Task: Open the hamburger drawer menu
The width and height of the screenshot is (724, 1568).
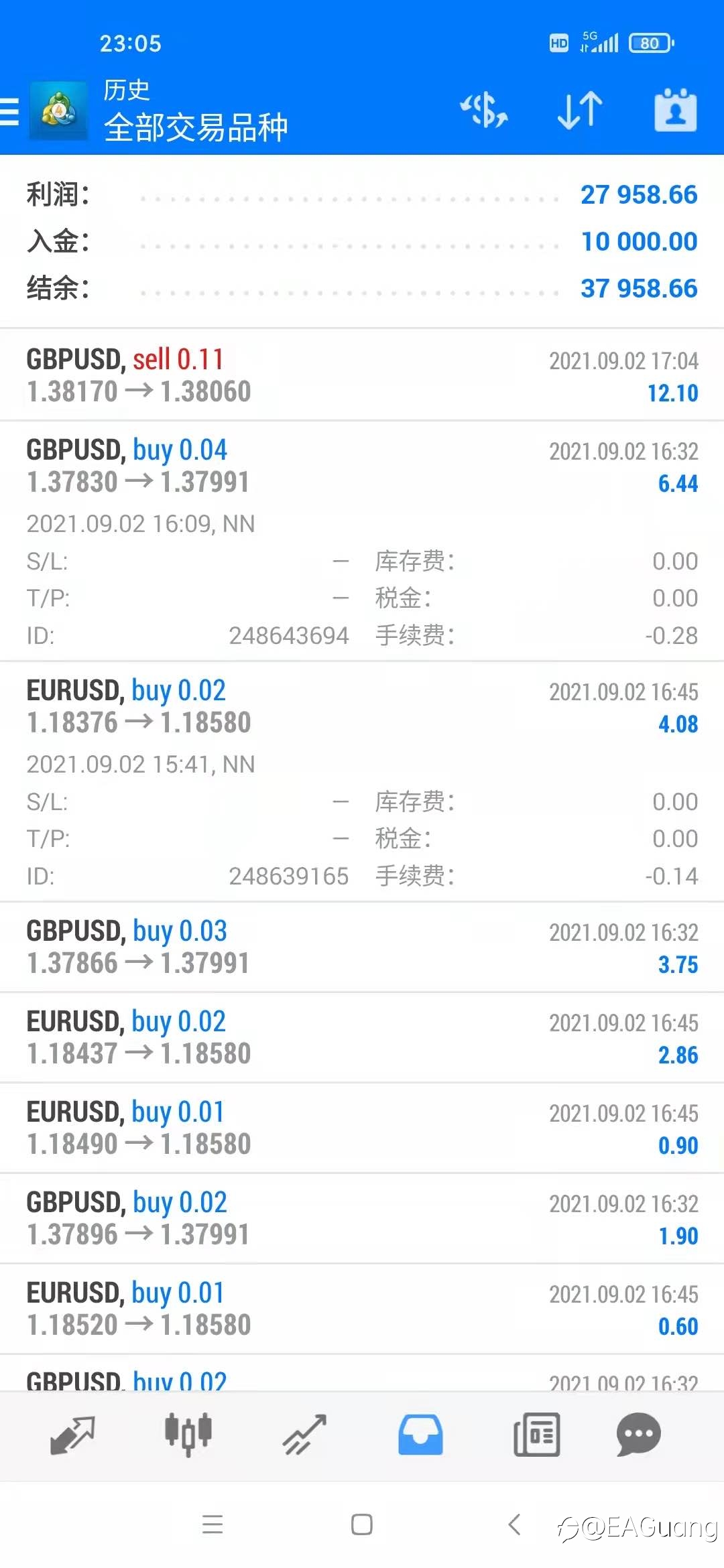Action: 9,111
